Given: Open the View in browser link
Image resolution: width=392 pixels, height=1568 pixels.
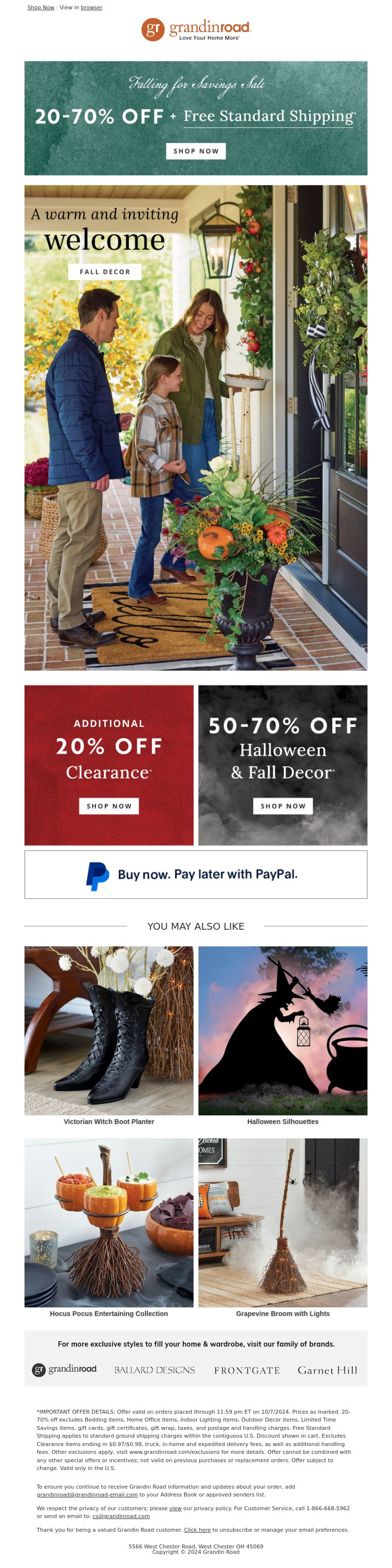Looking at the screenshot, I should tap(91, 7).
